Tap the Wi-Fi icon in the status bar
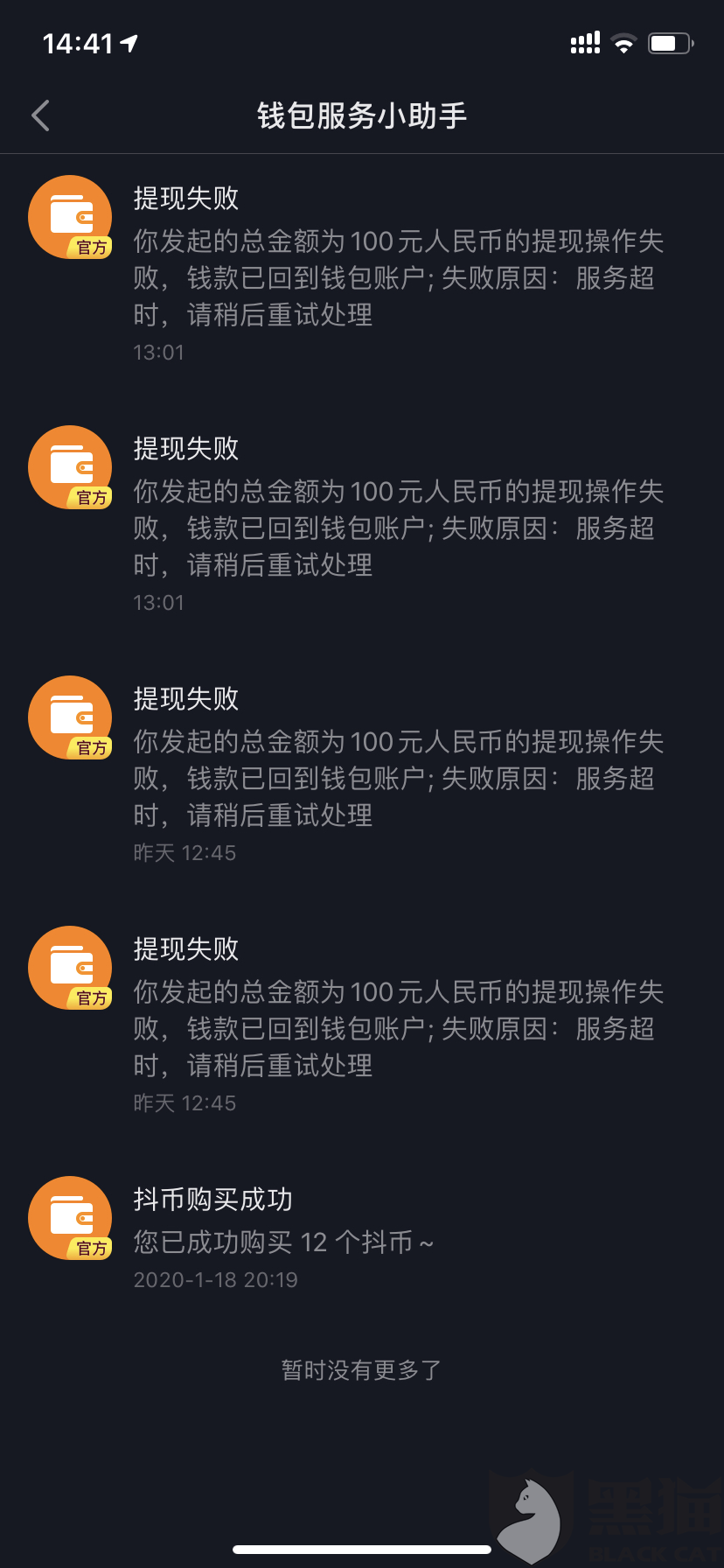 tap(623, 42)
